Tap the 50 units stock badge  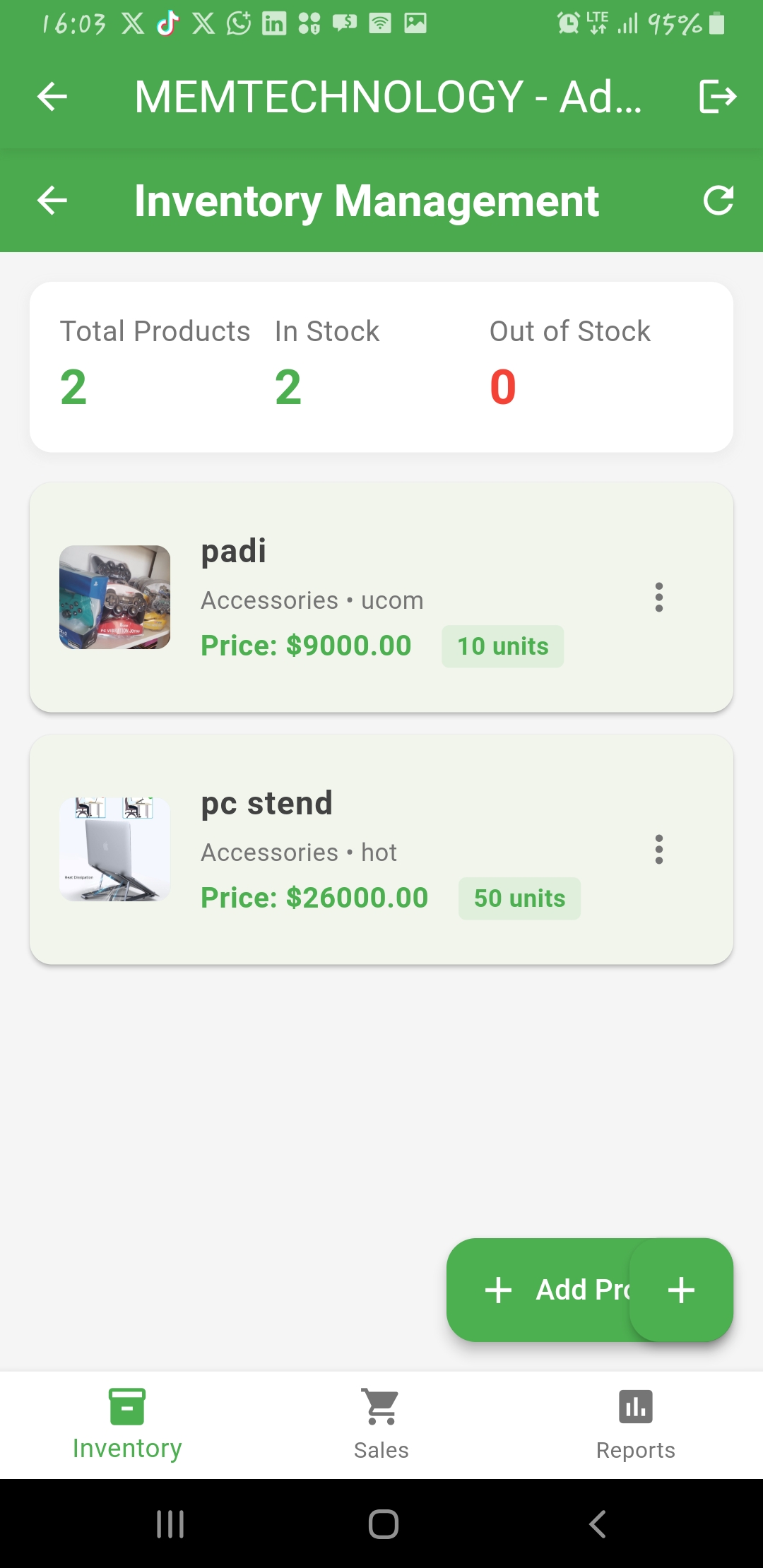coord(519,898)
